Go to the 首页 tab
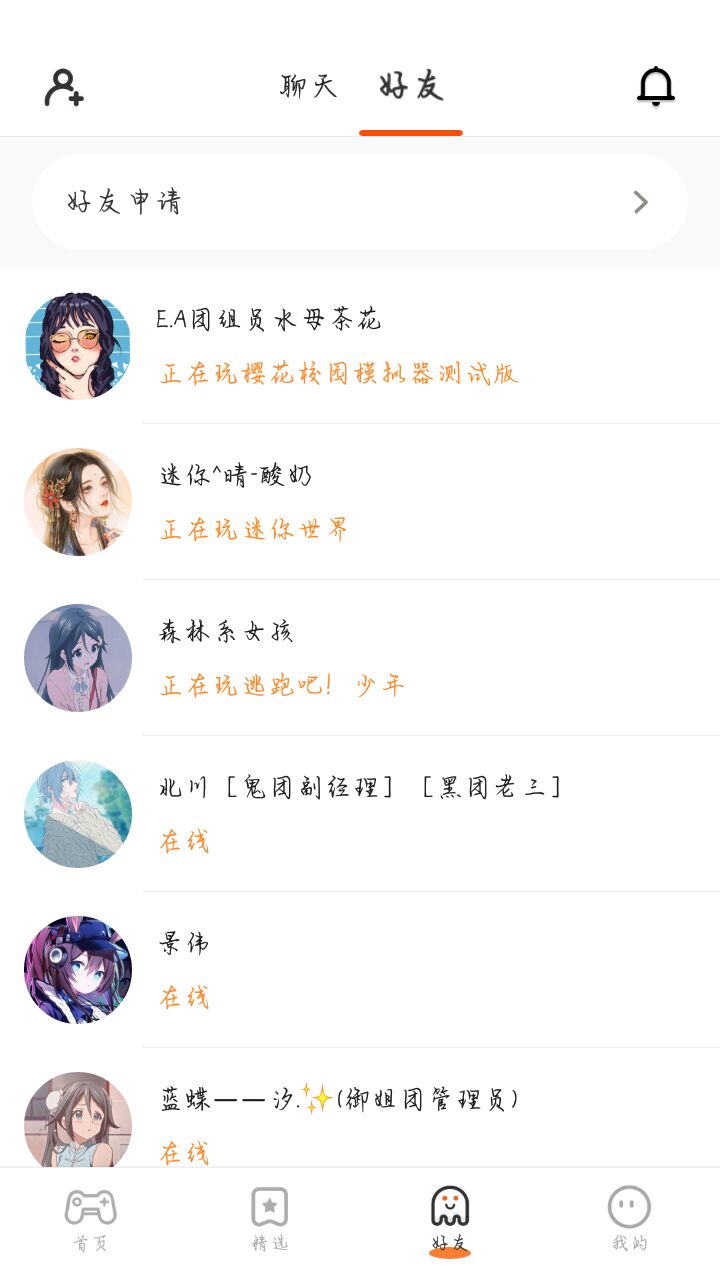Screen dimensions: 720x1280 tap(90, 1220)
